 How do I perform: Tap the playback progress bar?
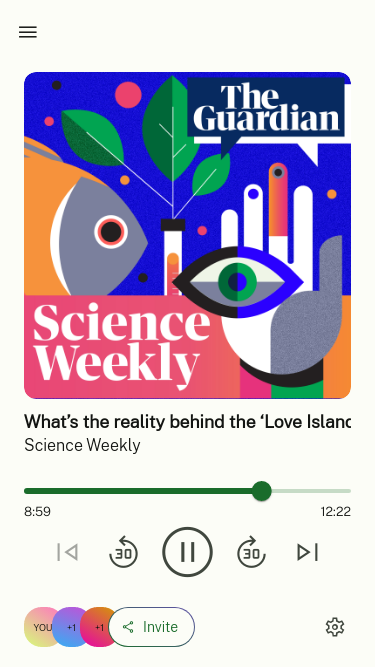pyautogui.click(x=188, y=491)
